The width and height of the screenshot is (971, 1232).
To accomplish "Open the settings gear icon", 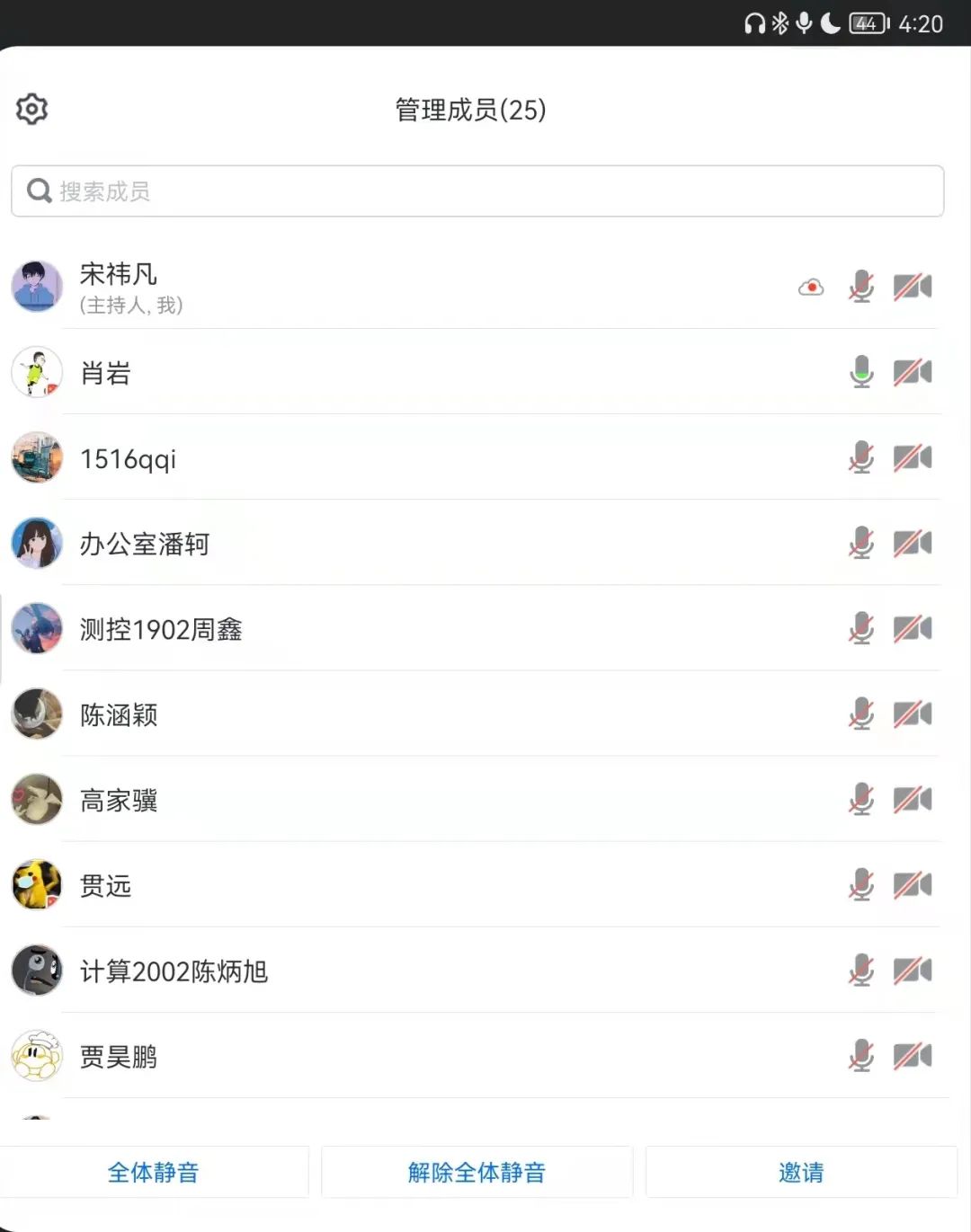I will [x=31, y=109].
